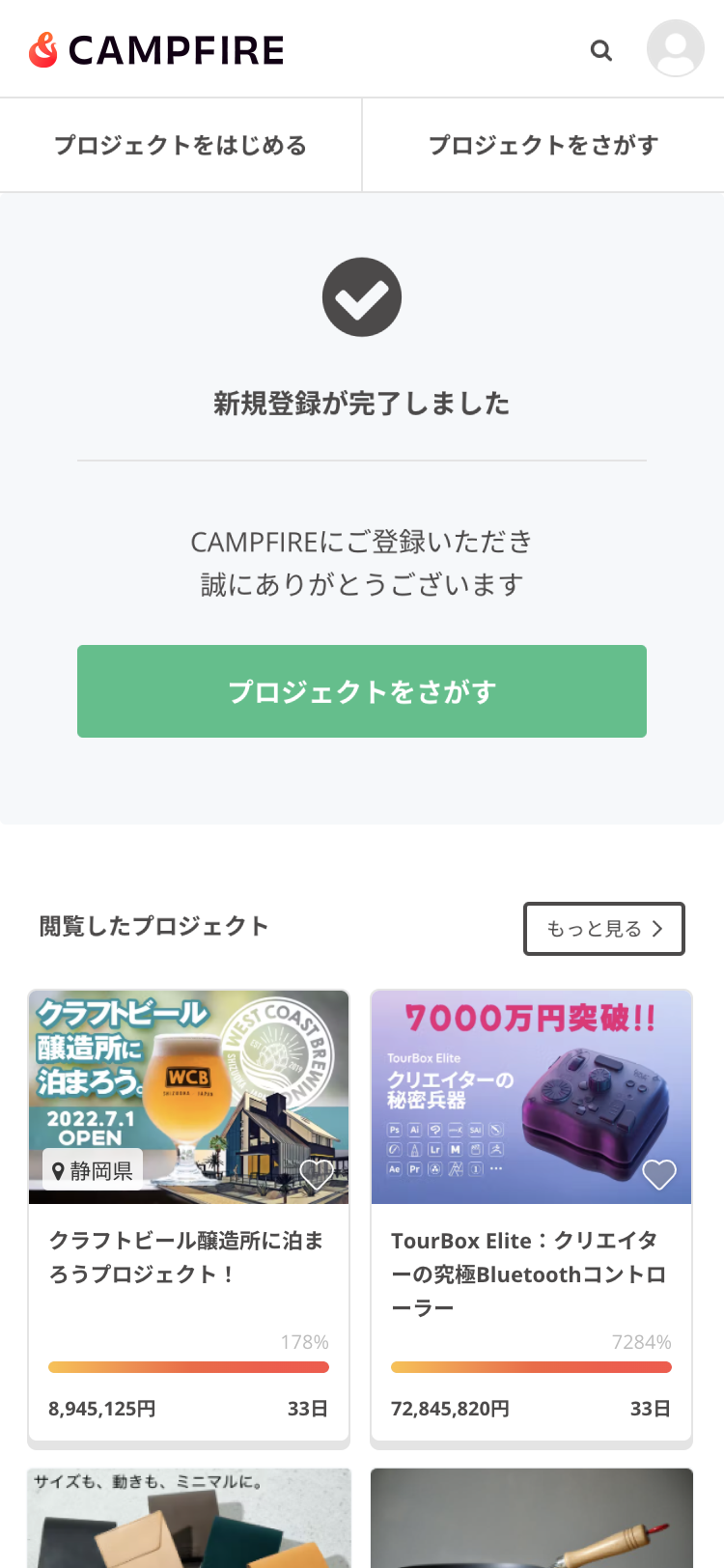Open the user profile avatar
The width and height of the screenshot is (724, 1568).
(675, 48)
